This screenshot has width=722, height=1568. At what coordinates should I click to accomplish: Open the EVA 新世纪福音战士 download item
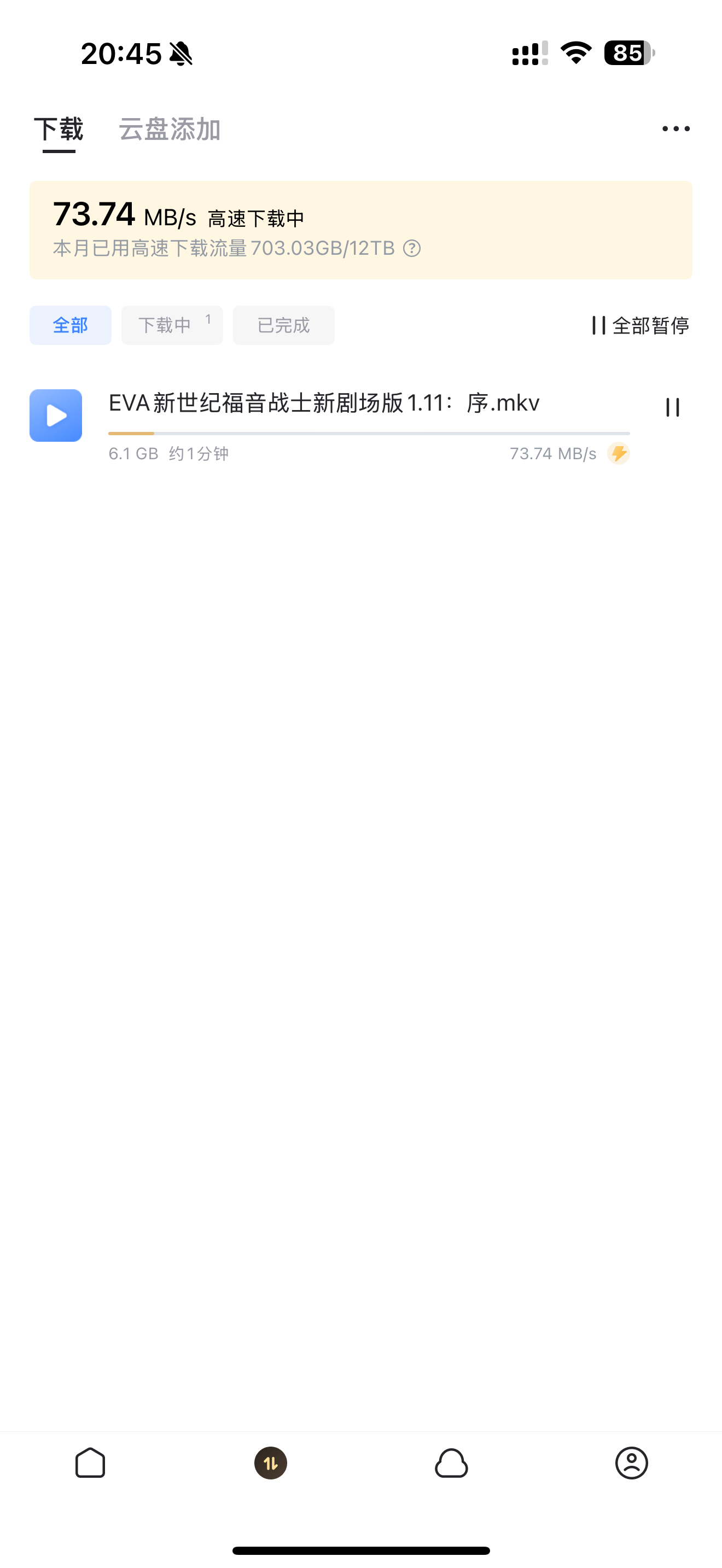(x=324, y=403)
